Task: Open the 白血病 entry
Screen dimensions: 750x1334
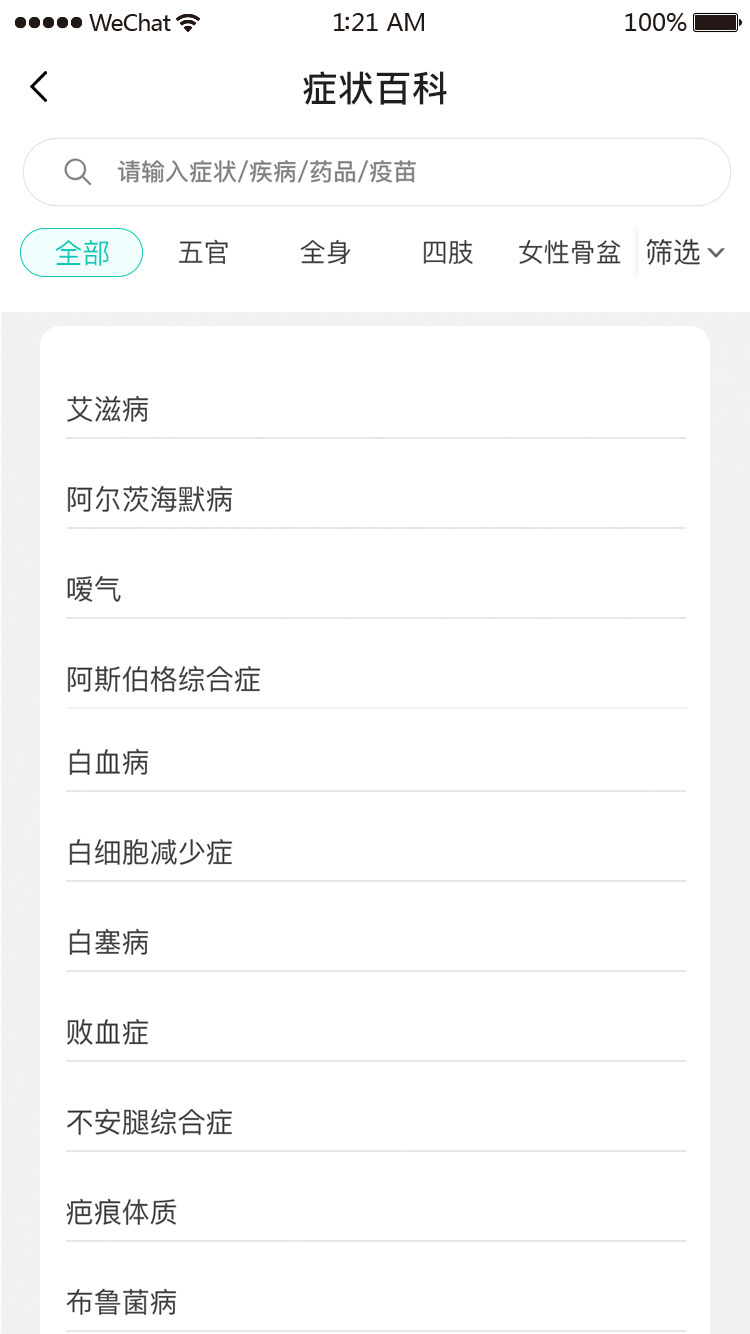Action: 108,763
